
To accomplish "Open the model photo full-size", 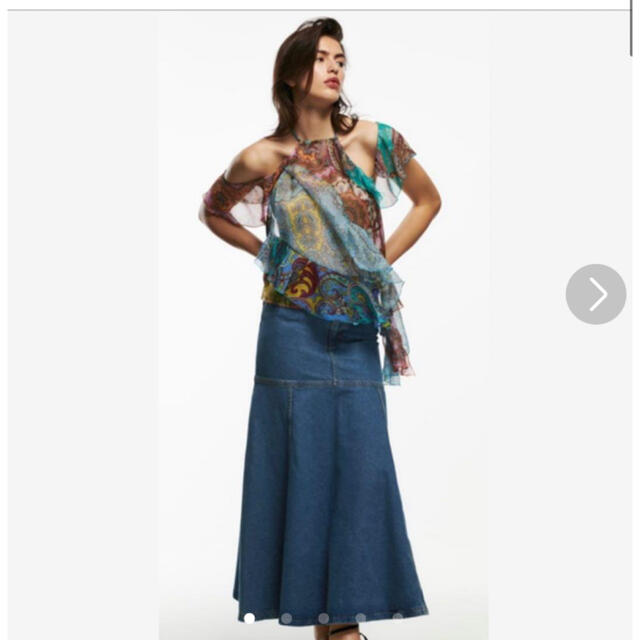I will click(x=322, y=330).
